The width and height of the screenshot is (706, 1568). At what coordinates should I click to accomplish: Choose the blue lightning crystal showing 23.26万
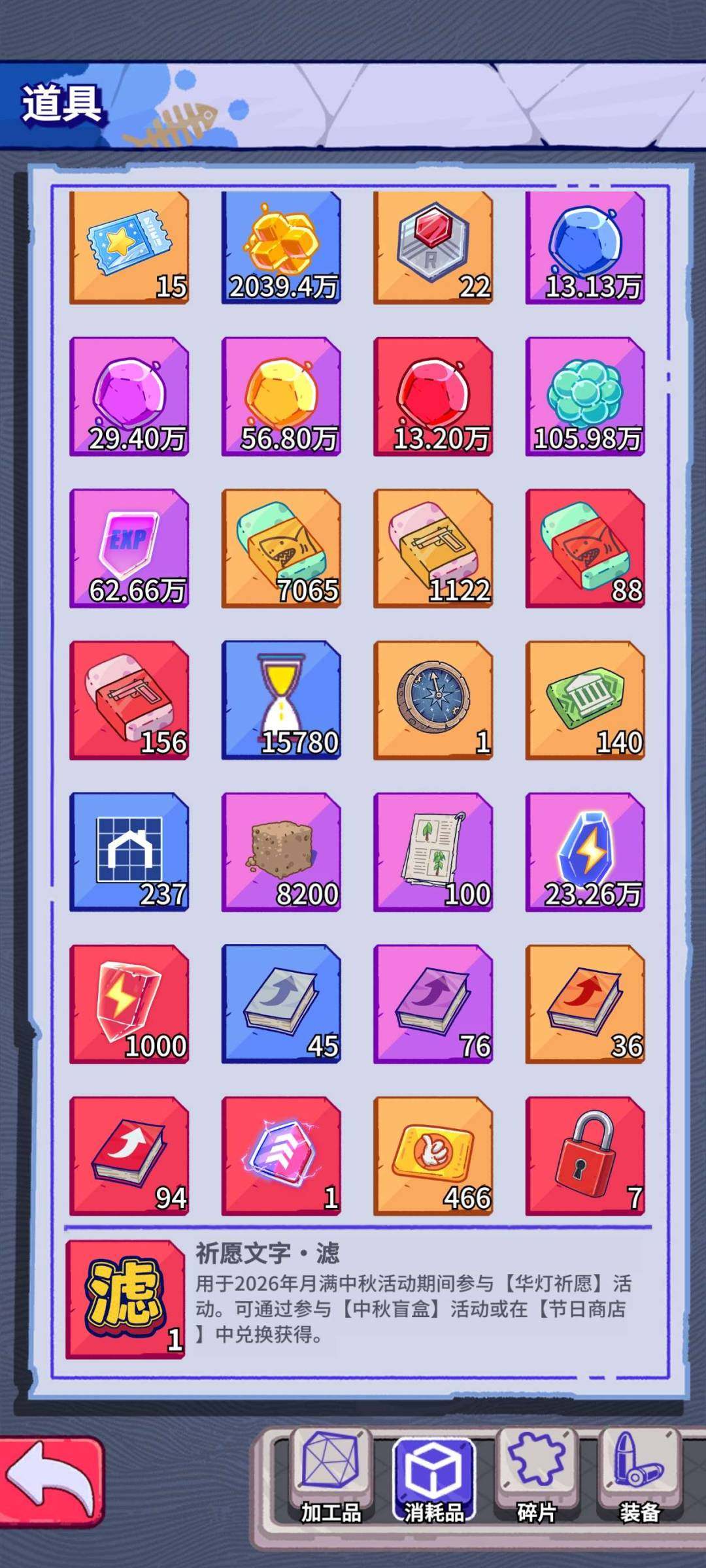[x=585, y=852]
